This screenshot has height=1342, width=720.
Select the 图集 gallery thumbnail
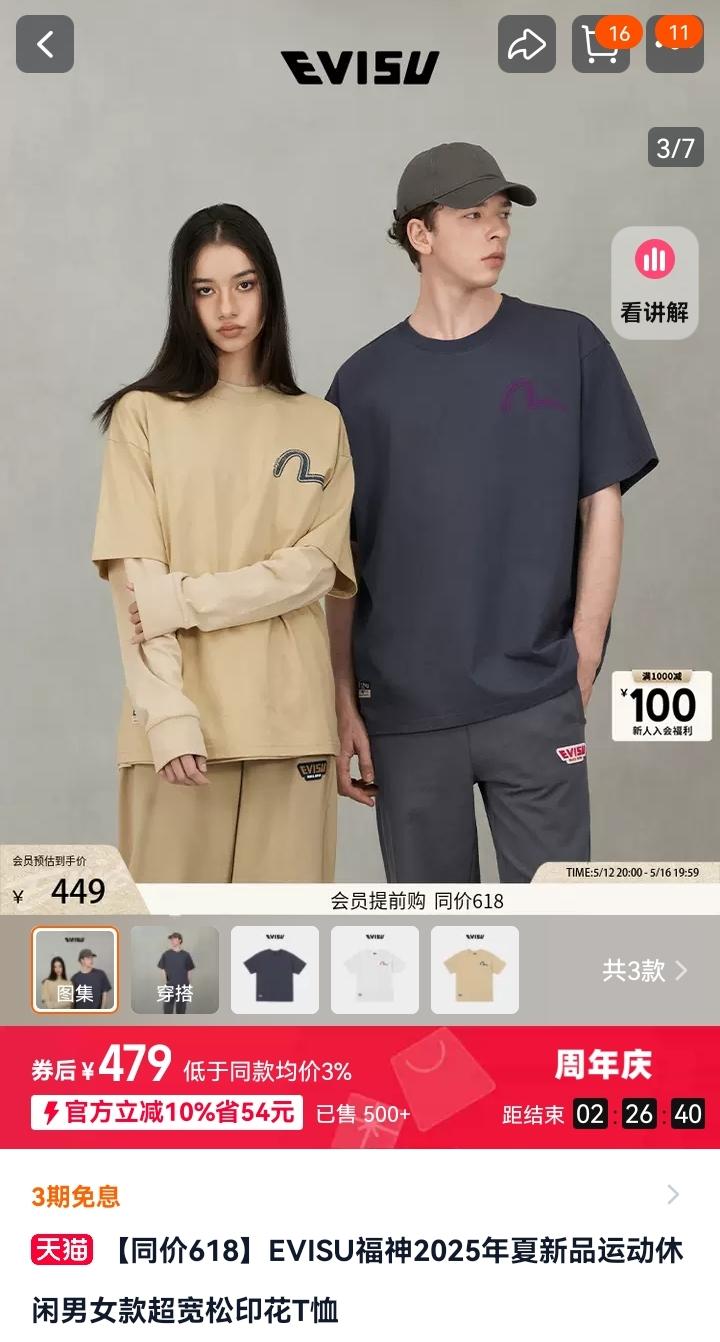(x=75, y=970)
